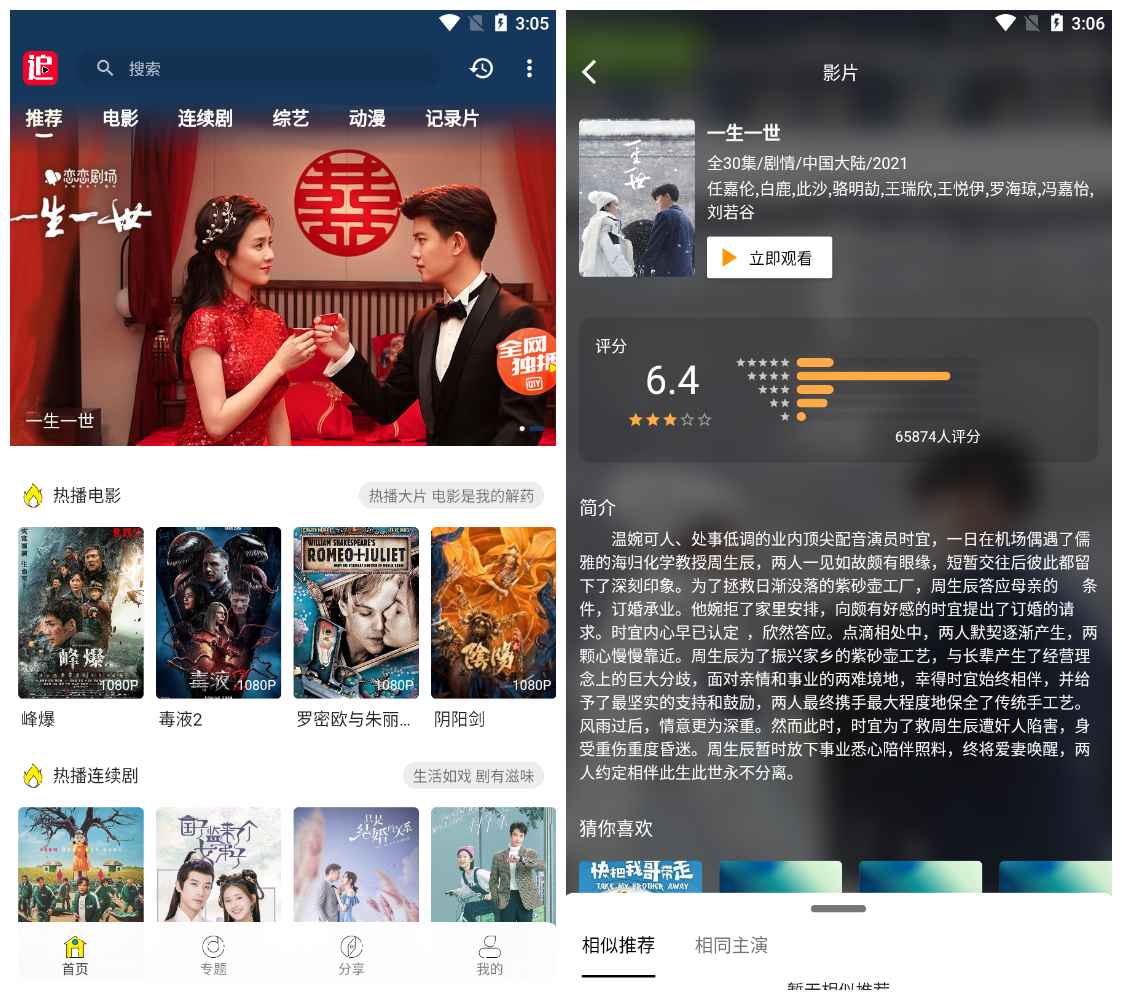Go to the 分享 bottom tab
This screenshot has height=1000, width=1122.
click(351, 955)
